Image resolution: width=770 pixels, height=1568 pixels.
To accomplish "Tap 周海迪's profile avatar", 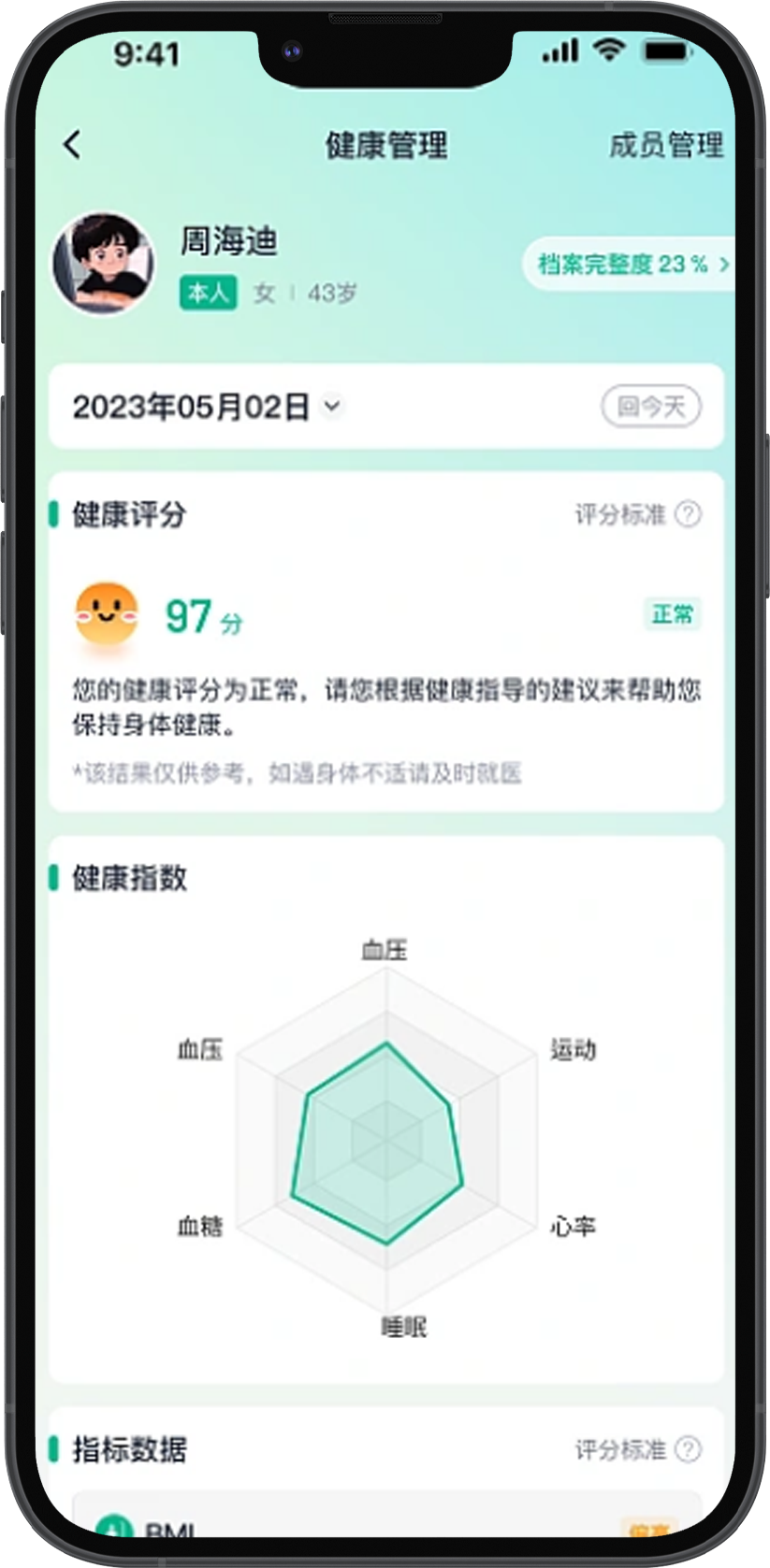I will click(103, 265).
